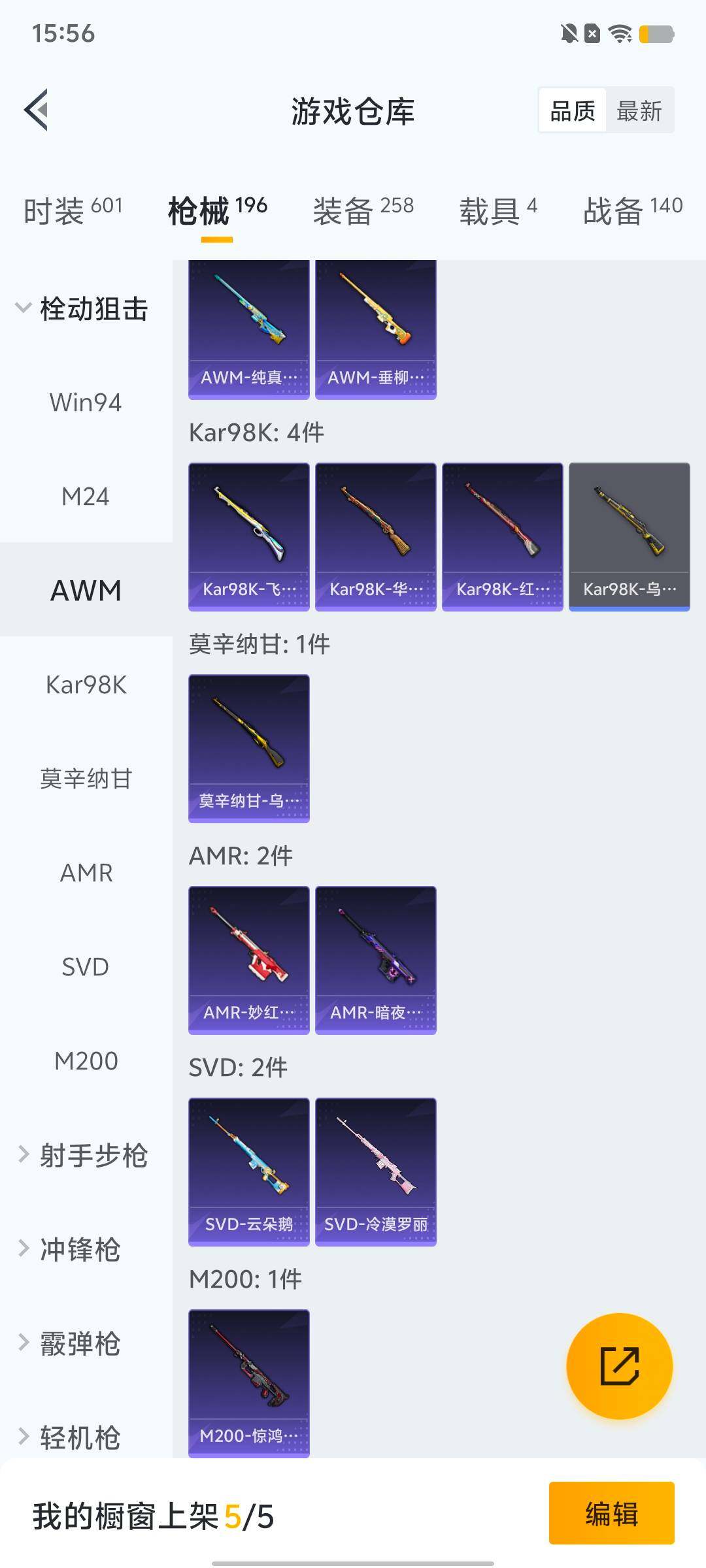706x1568 pixels.
Task: Switch to the 装备 tab
Action: 363,210
